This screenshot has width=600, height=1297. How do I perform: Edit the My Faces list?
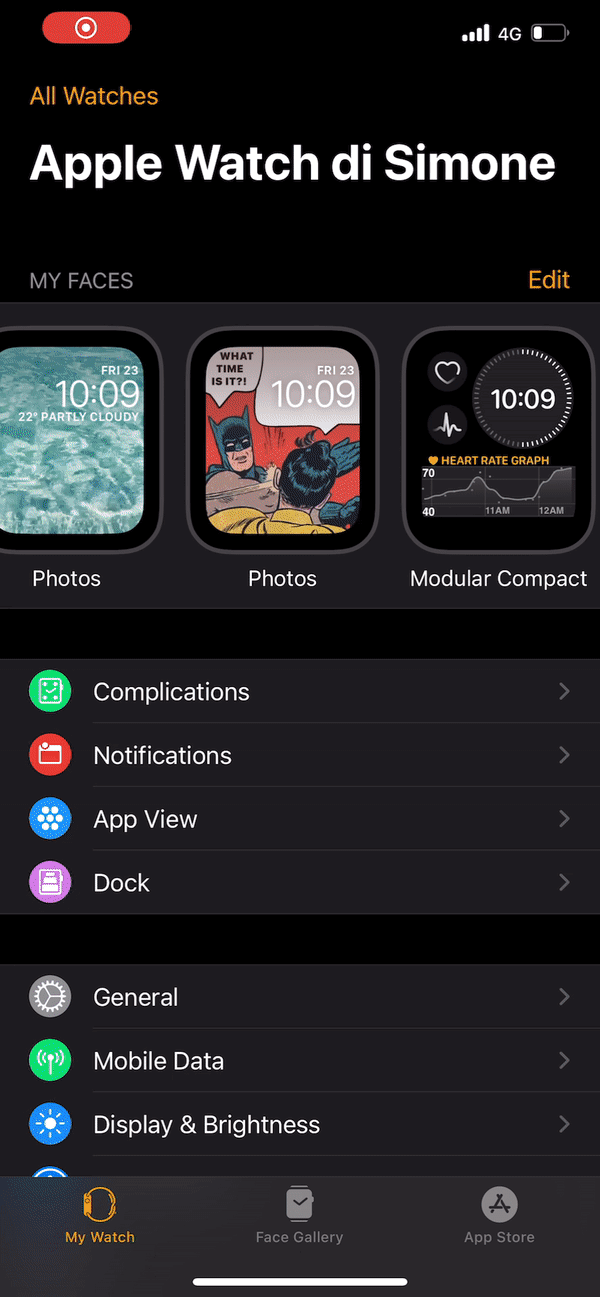coord(548,280)
